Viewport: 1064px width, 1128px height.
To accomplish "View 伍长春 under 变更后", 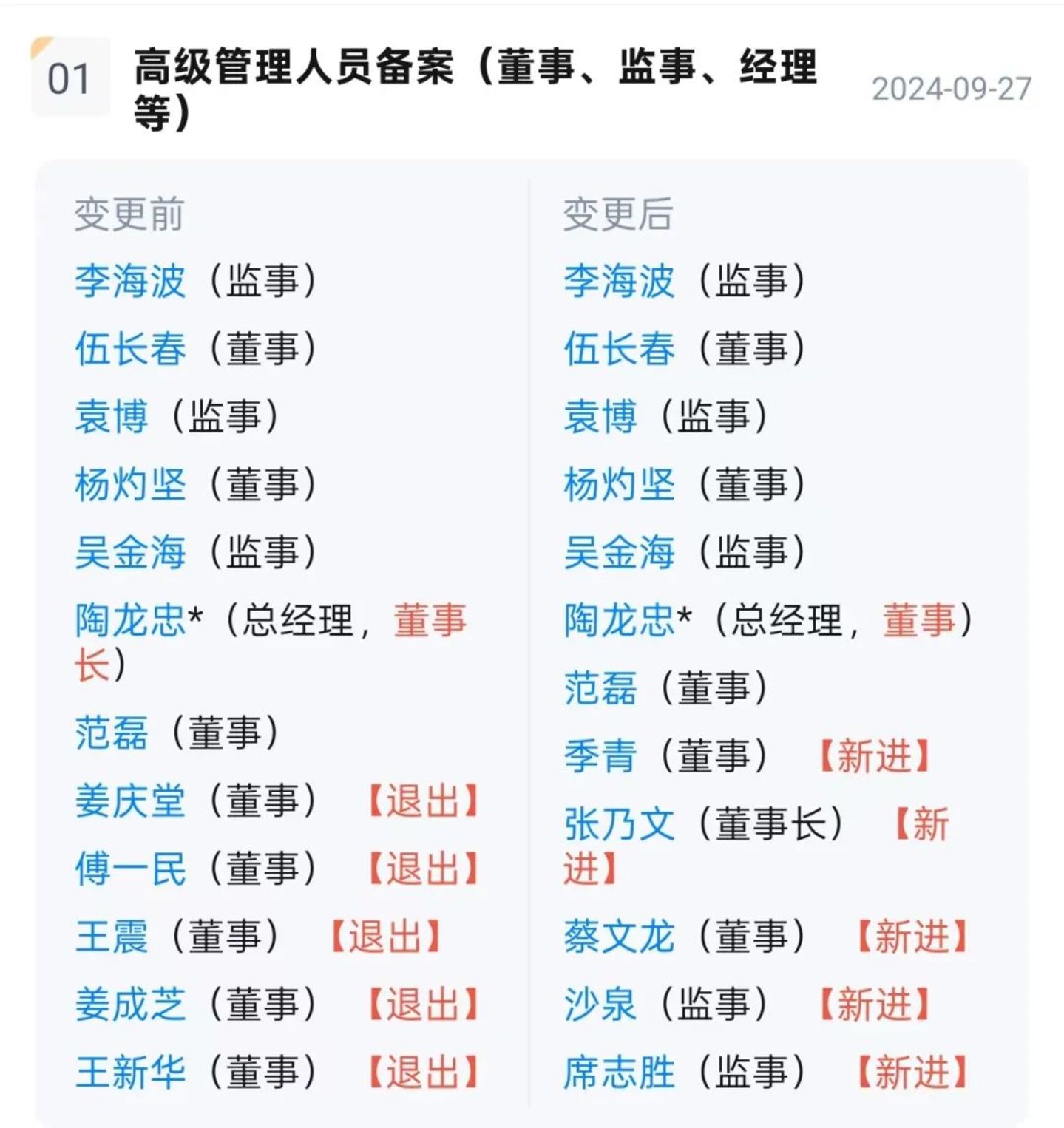I will 619,349.
